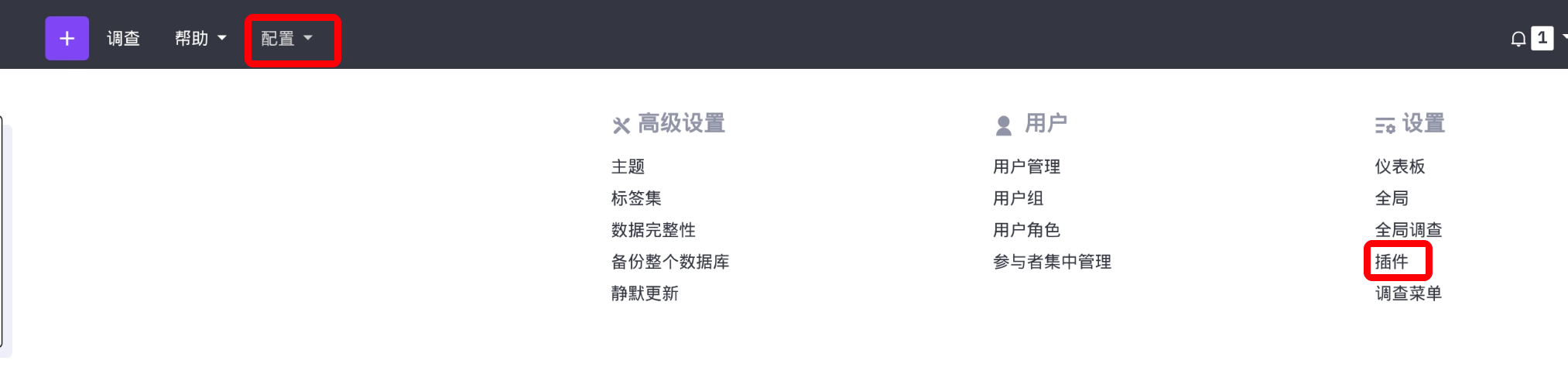Open 主题 themes settings
1568x381 pixels.
click(628, 166)
